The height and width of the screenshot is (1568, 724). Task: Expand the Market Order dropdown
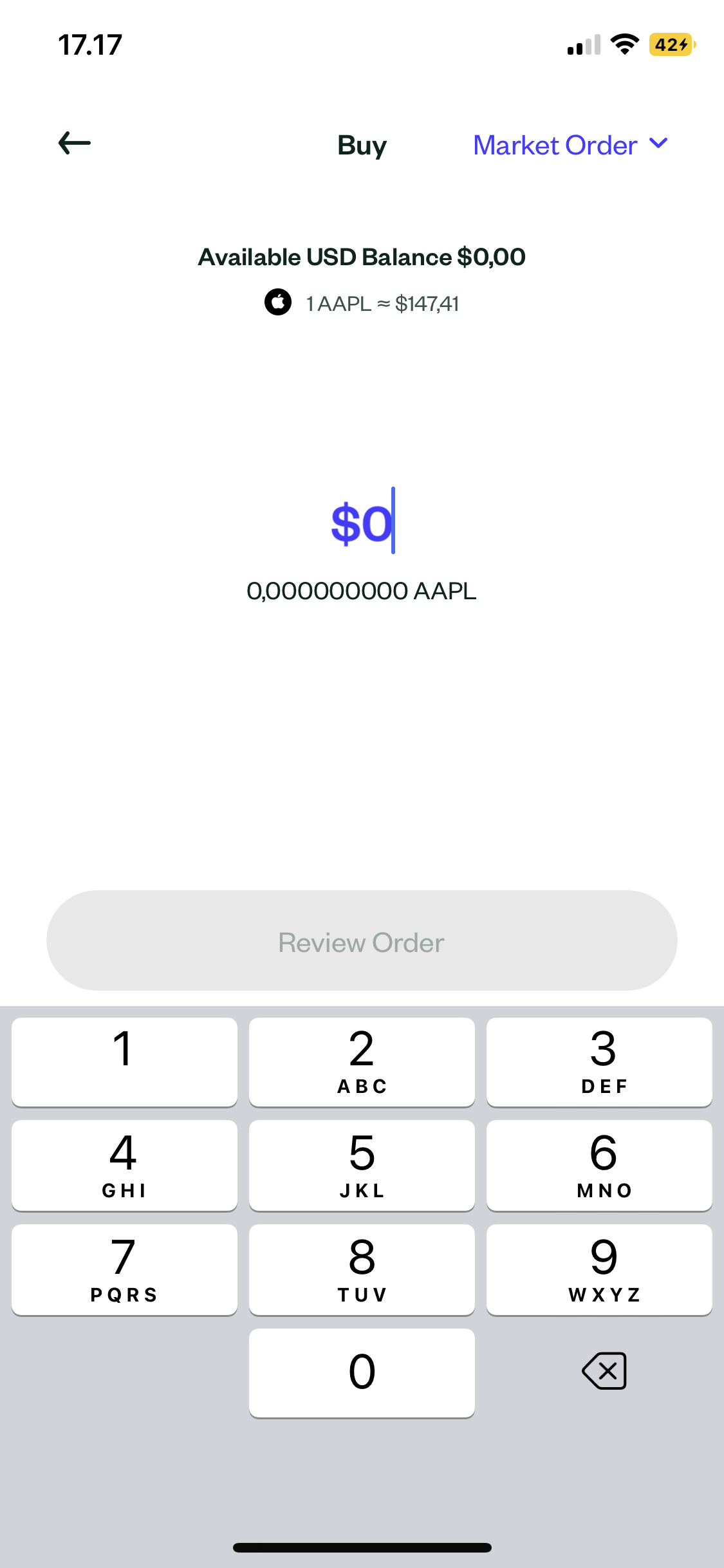point(570,145)
